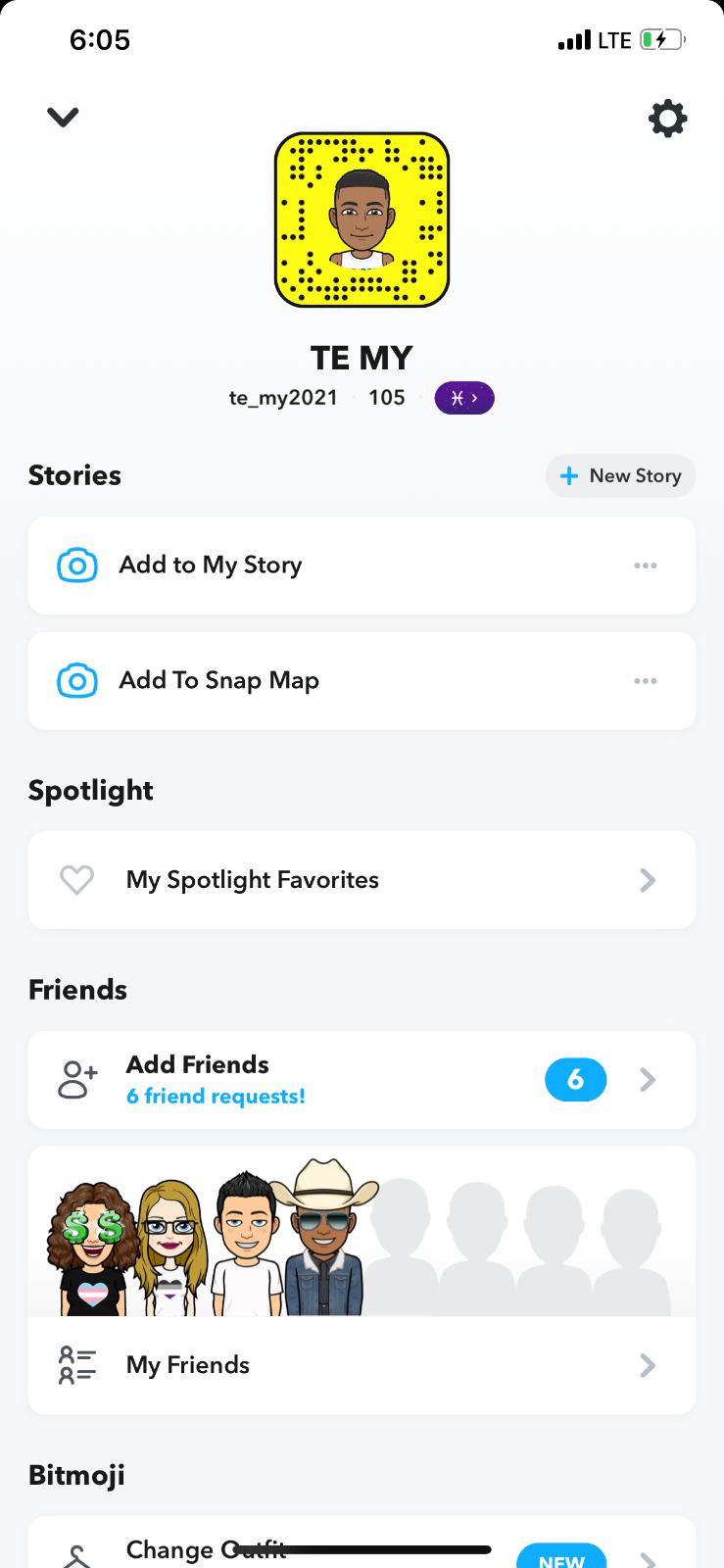Open the purple zodiac sign badge
The image size is (724, 1568).
tap(463, 398)
